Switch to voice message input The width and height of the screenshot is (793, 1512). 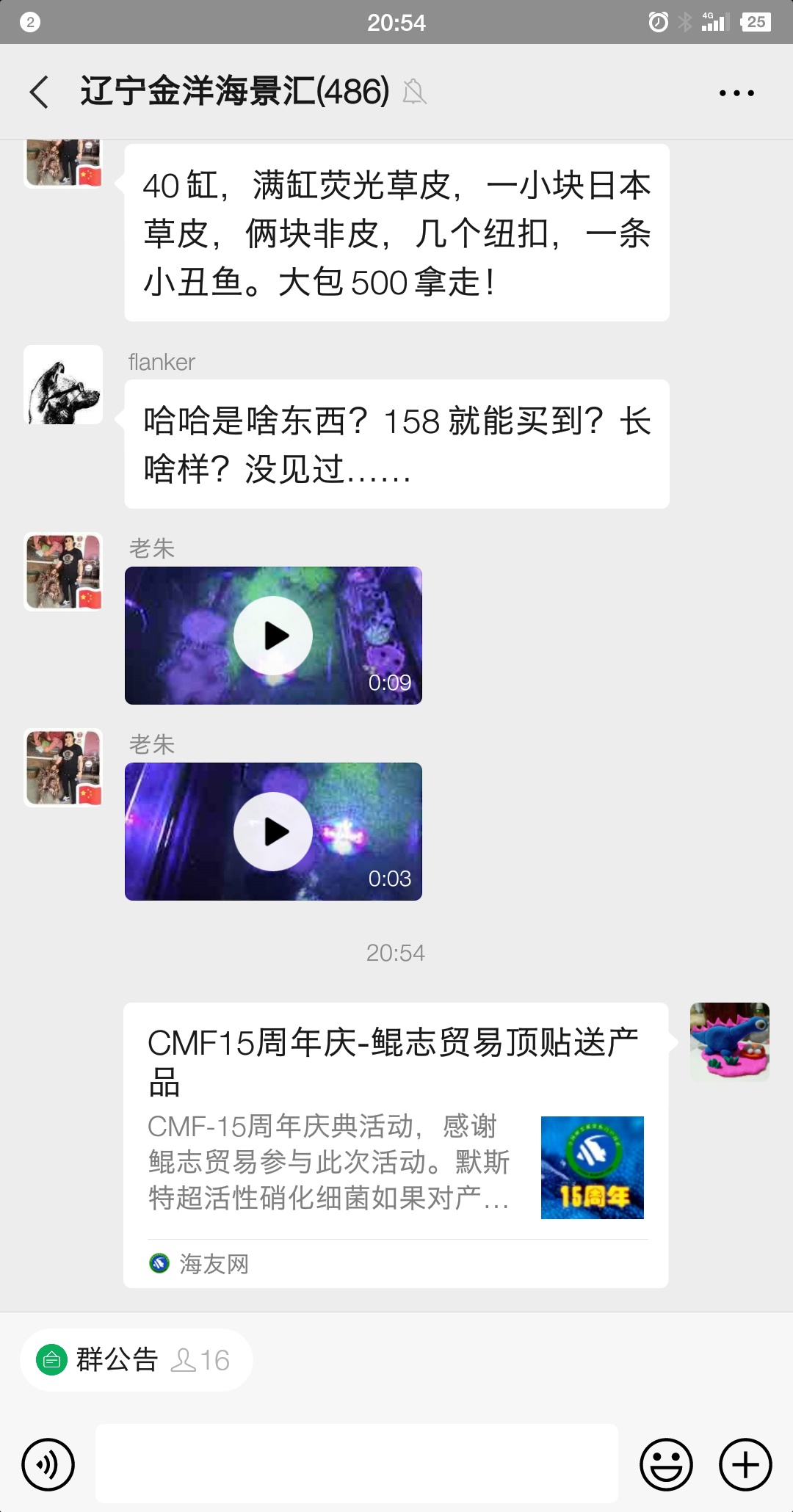48,1465
